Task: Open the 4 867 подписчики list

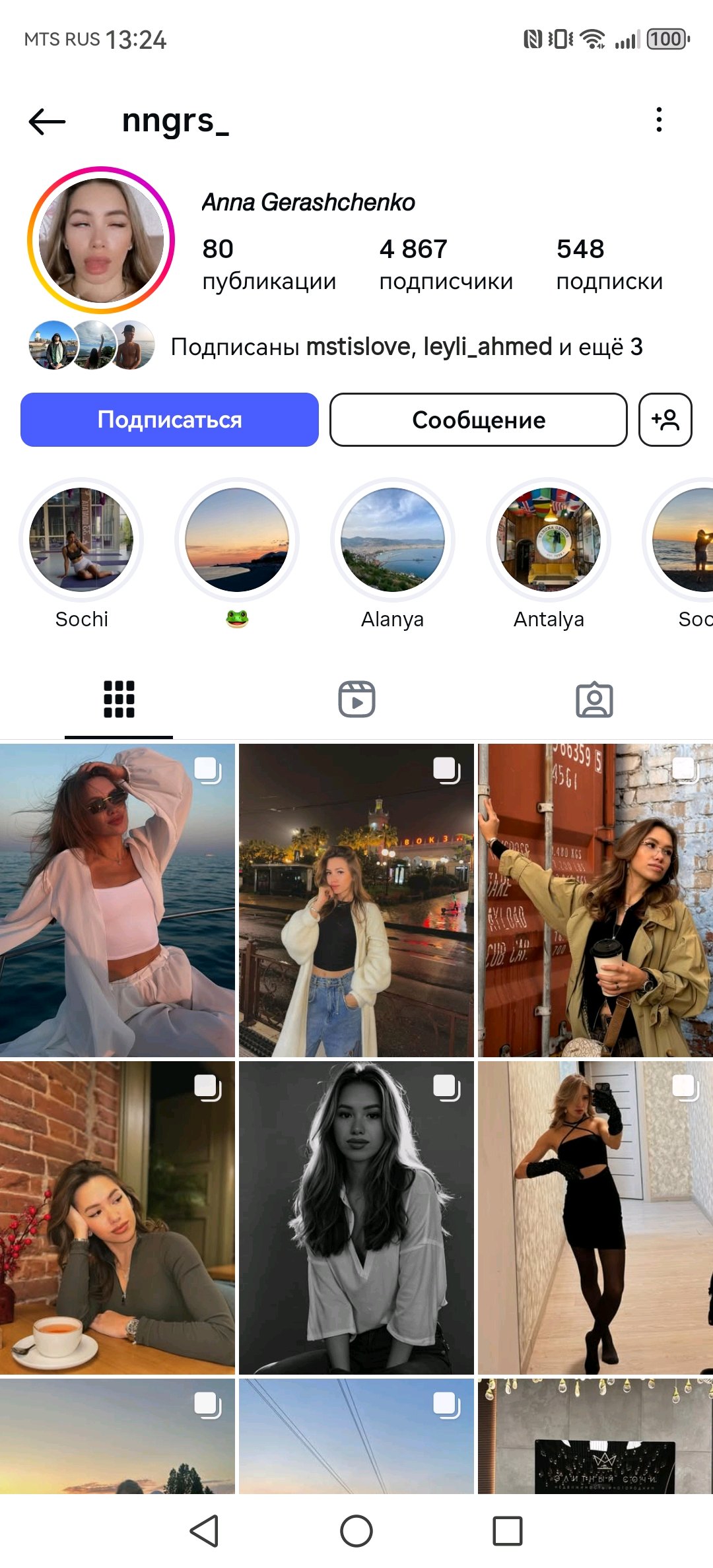Action: [x=446, y=264]
